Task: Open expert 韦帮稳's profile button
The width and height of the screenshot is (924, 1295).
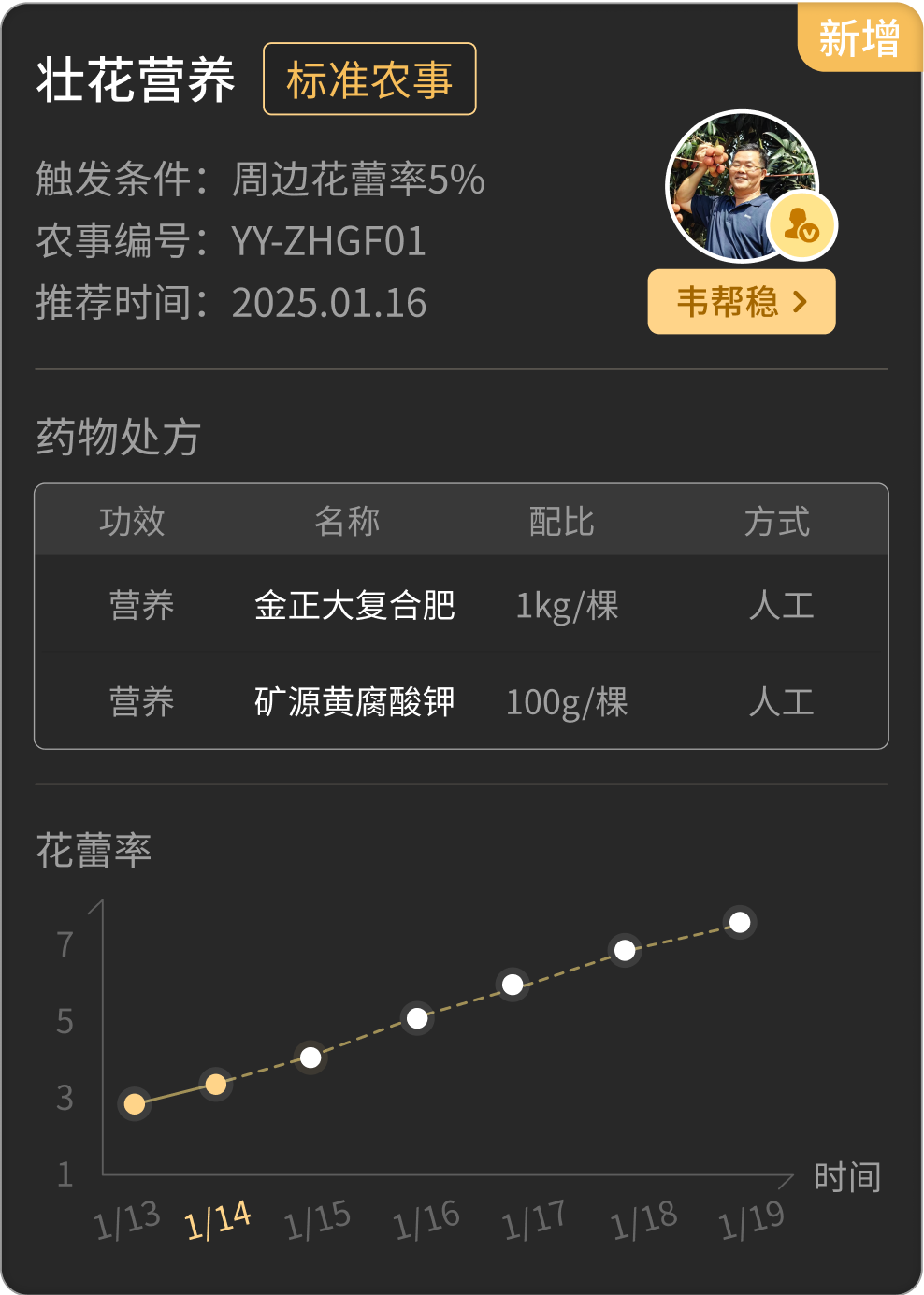Action: (x=741, y=301)
